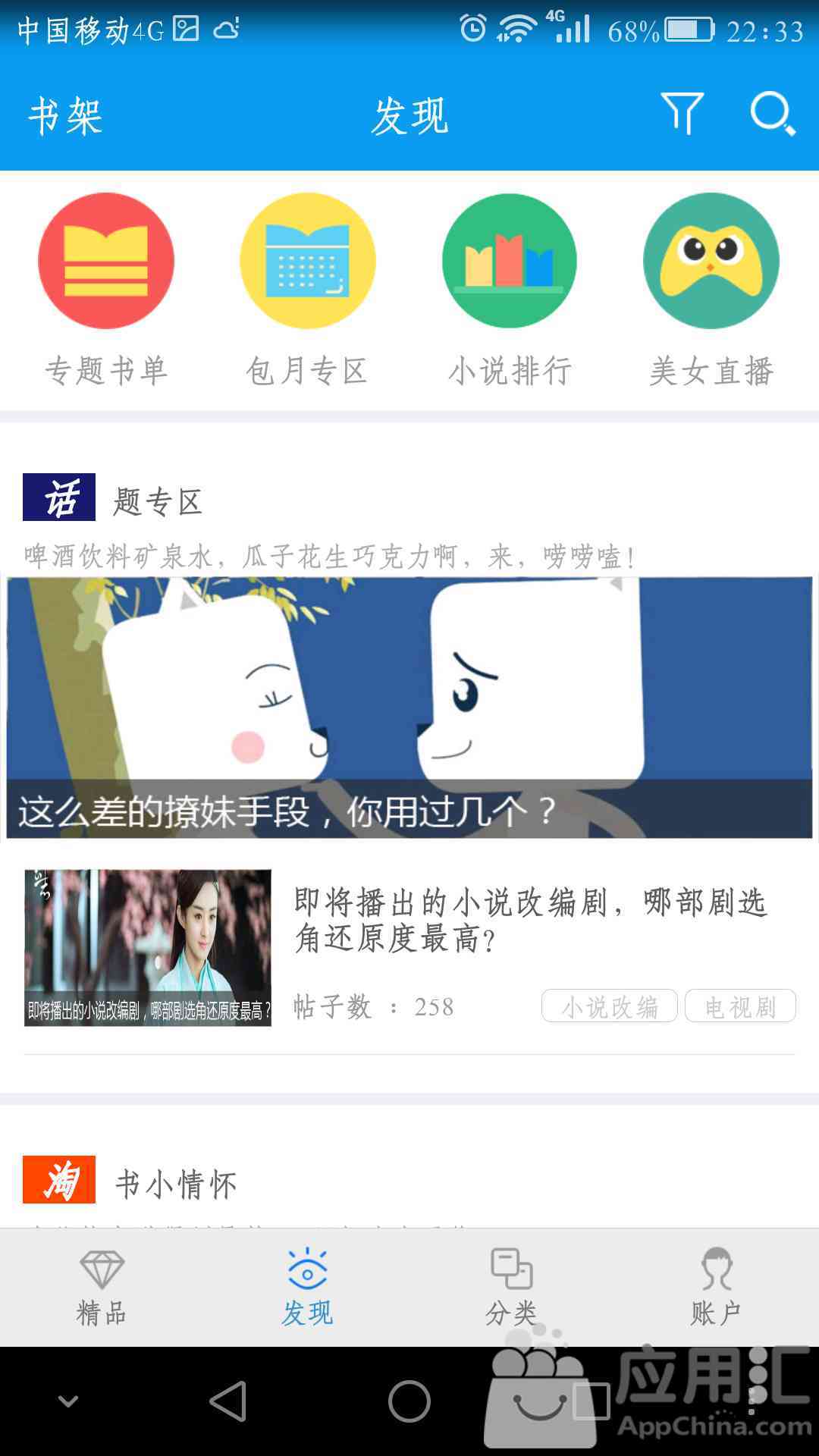Image resolution: width=819 pixels, height=1456 pixels.
Task: Switch to the 账户 tab
Action: (716, 1287)
